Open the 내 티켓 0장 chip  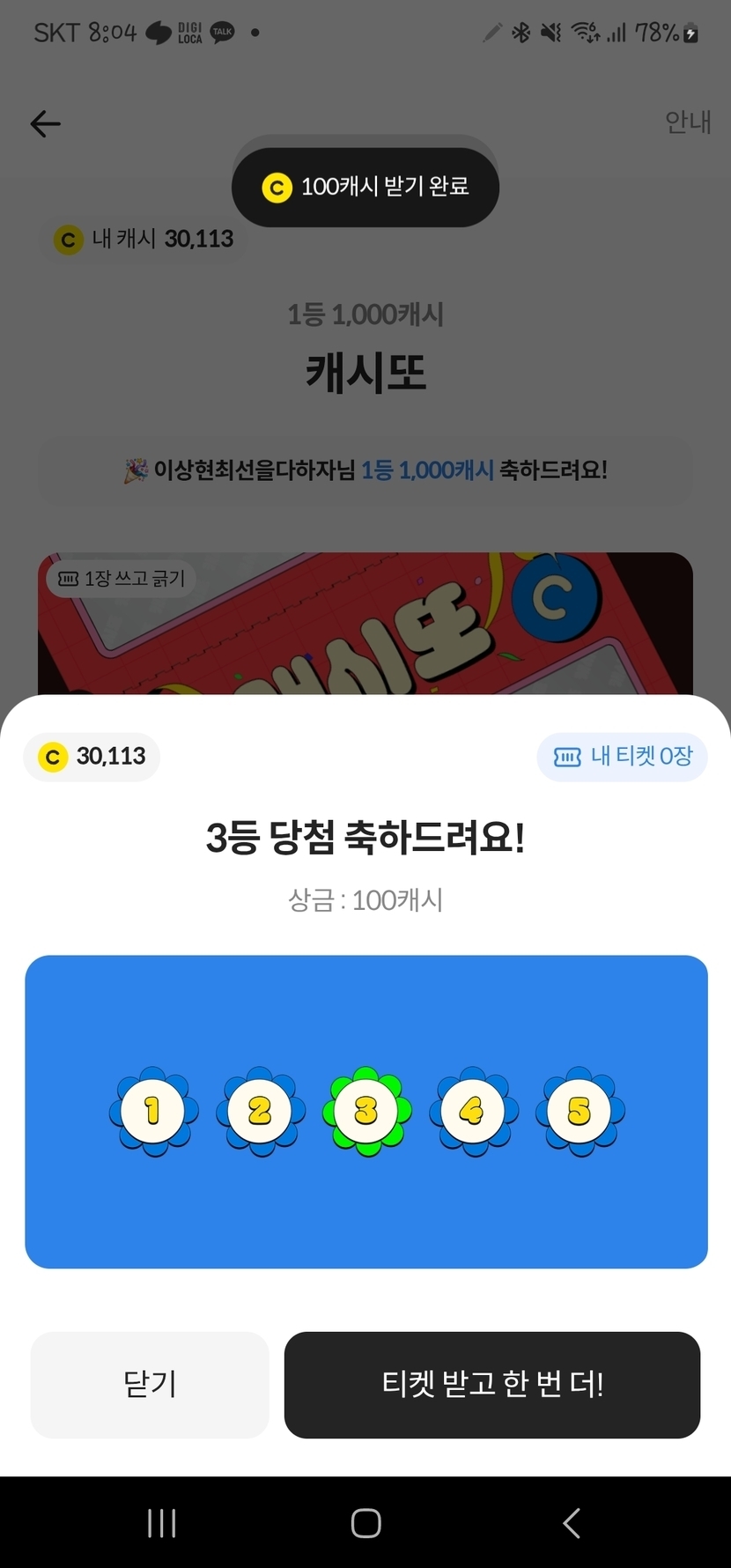tap(622, 757)
